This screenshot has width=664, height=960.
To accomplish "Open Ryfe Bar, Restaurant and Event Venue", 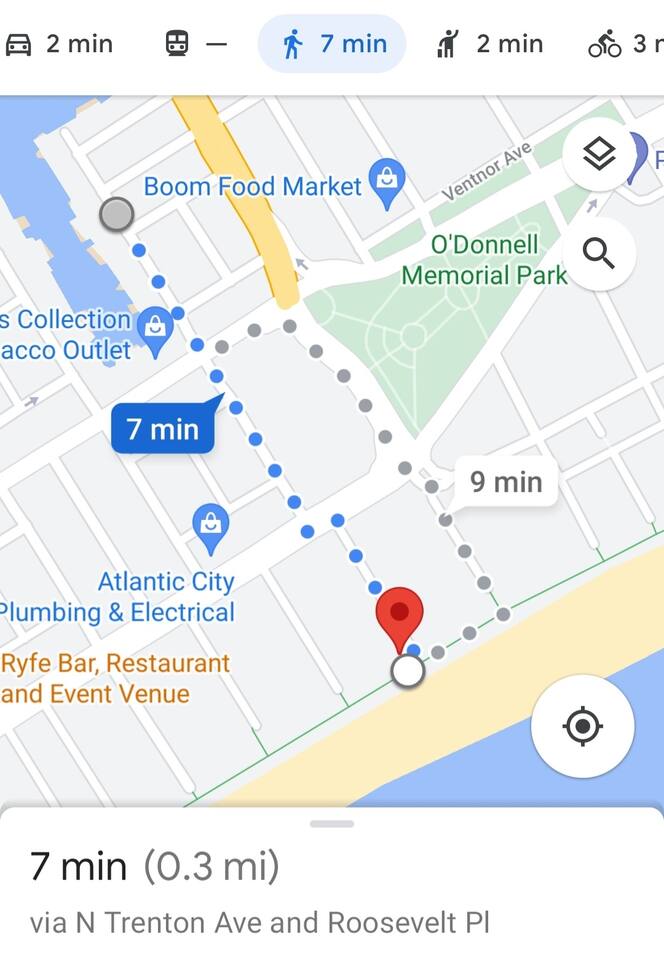I will 115,678.
